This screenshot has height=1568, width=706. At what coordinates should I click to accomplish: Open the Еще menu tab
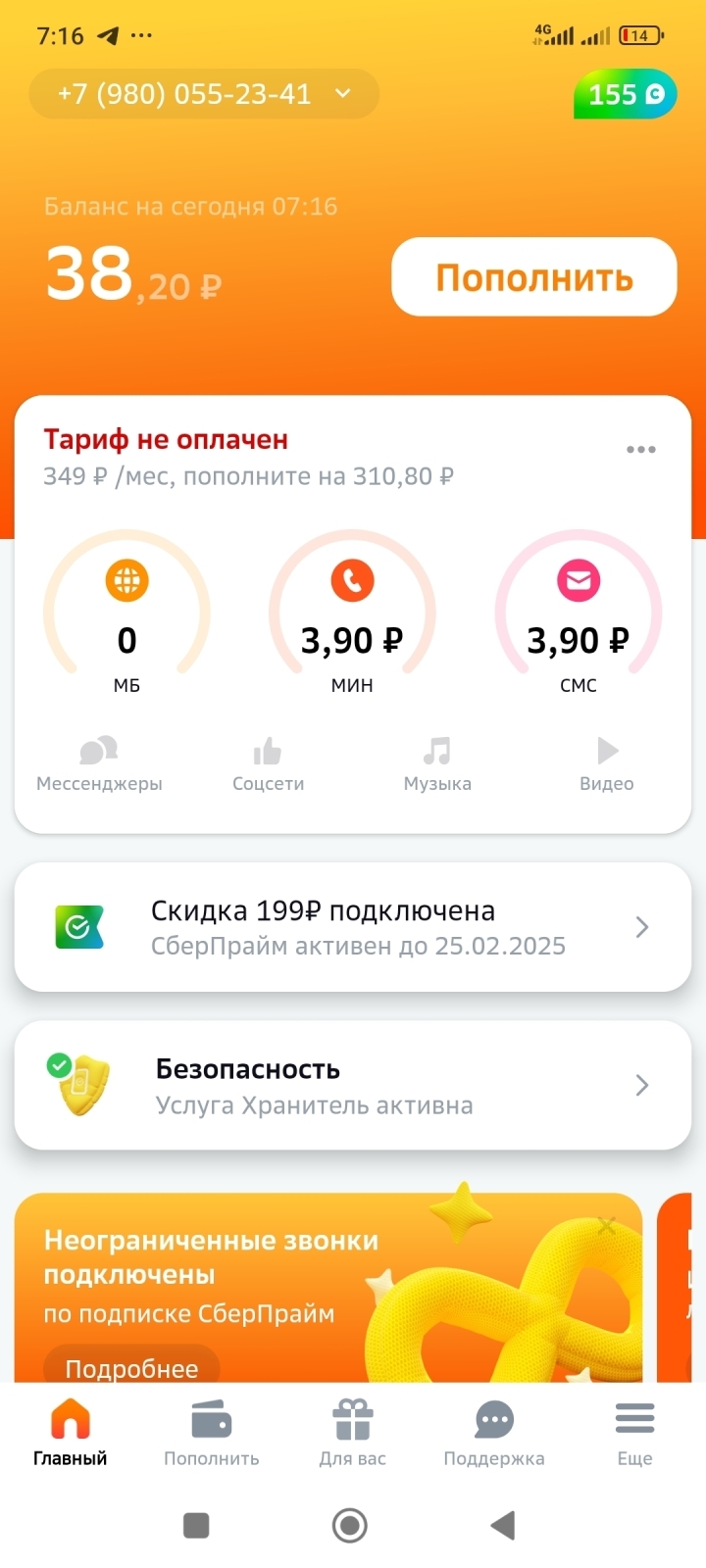pyautogui.click(x=634, y=1433)
